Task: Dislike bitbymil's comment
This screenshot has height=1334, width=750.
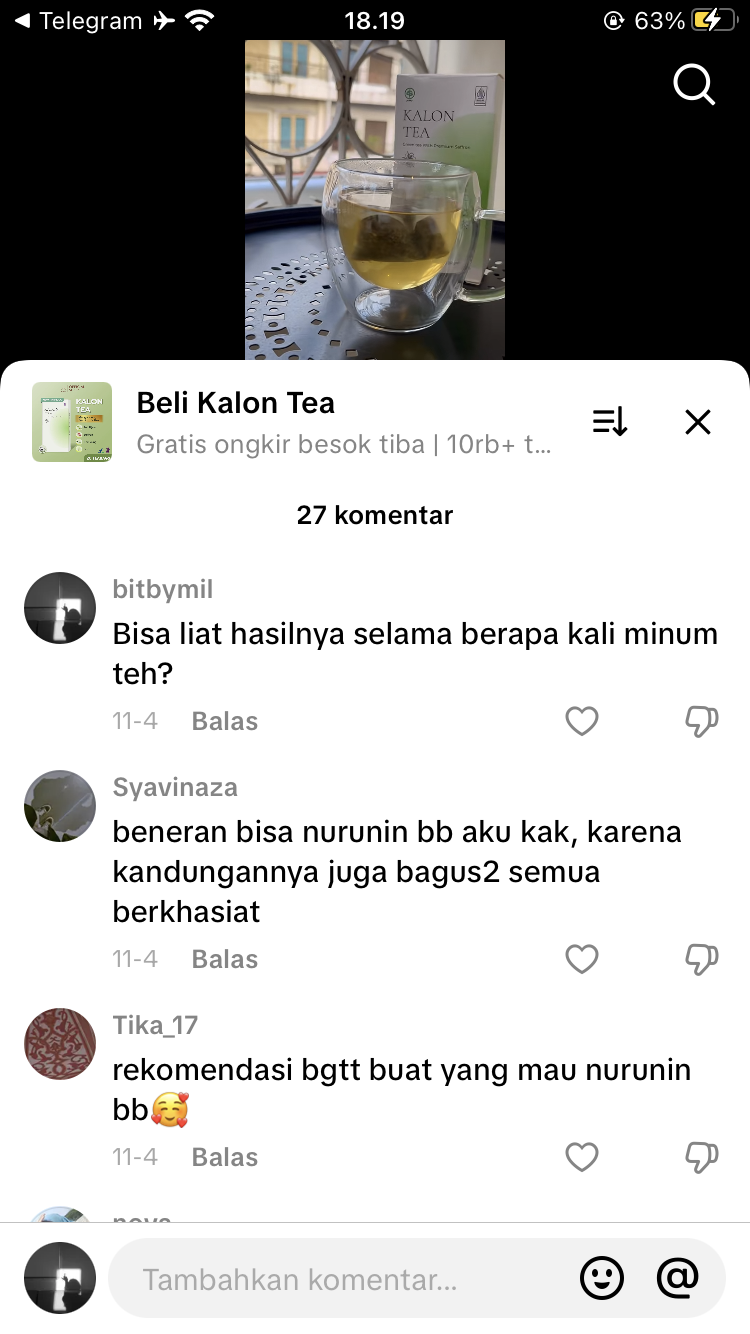Action: pos(702,721)
